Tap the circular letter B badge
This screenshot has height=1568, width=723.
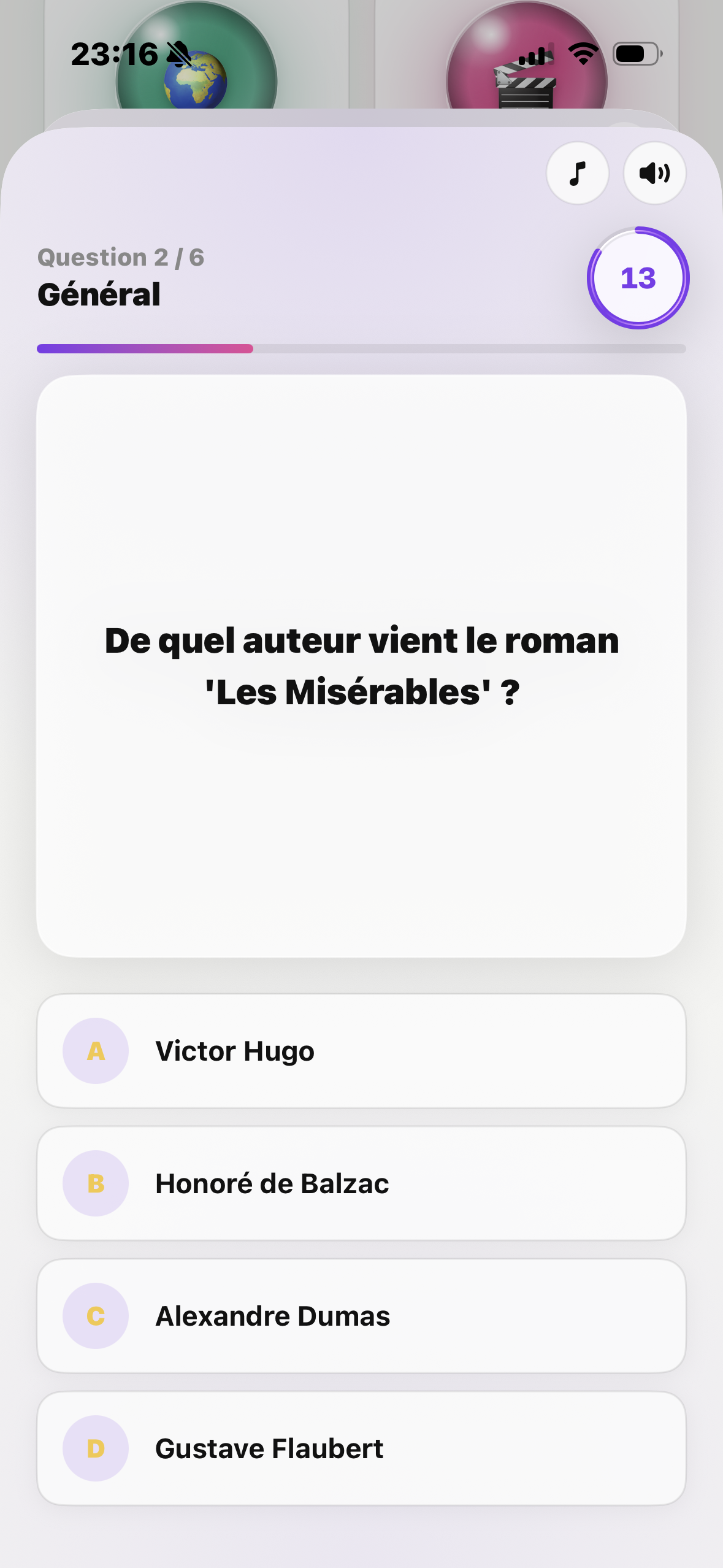click(x=96, y=1183)
